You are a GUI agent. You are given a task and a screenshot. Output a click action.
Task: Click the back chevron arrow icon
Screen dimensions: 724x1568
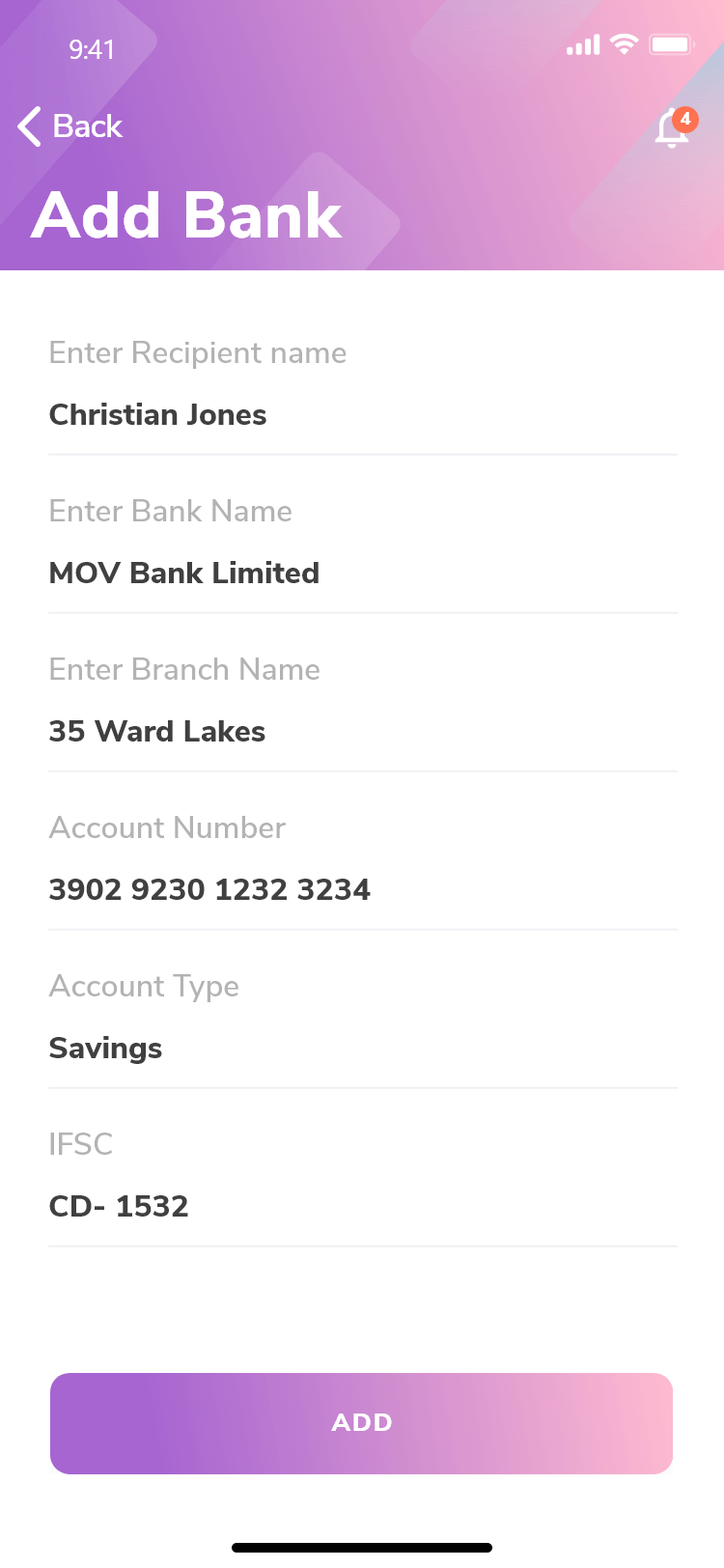point(28,126)
